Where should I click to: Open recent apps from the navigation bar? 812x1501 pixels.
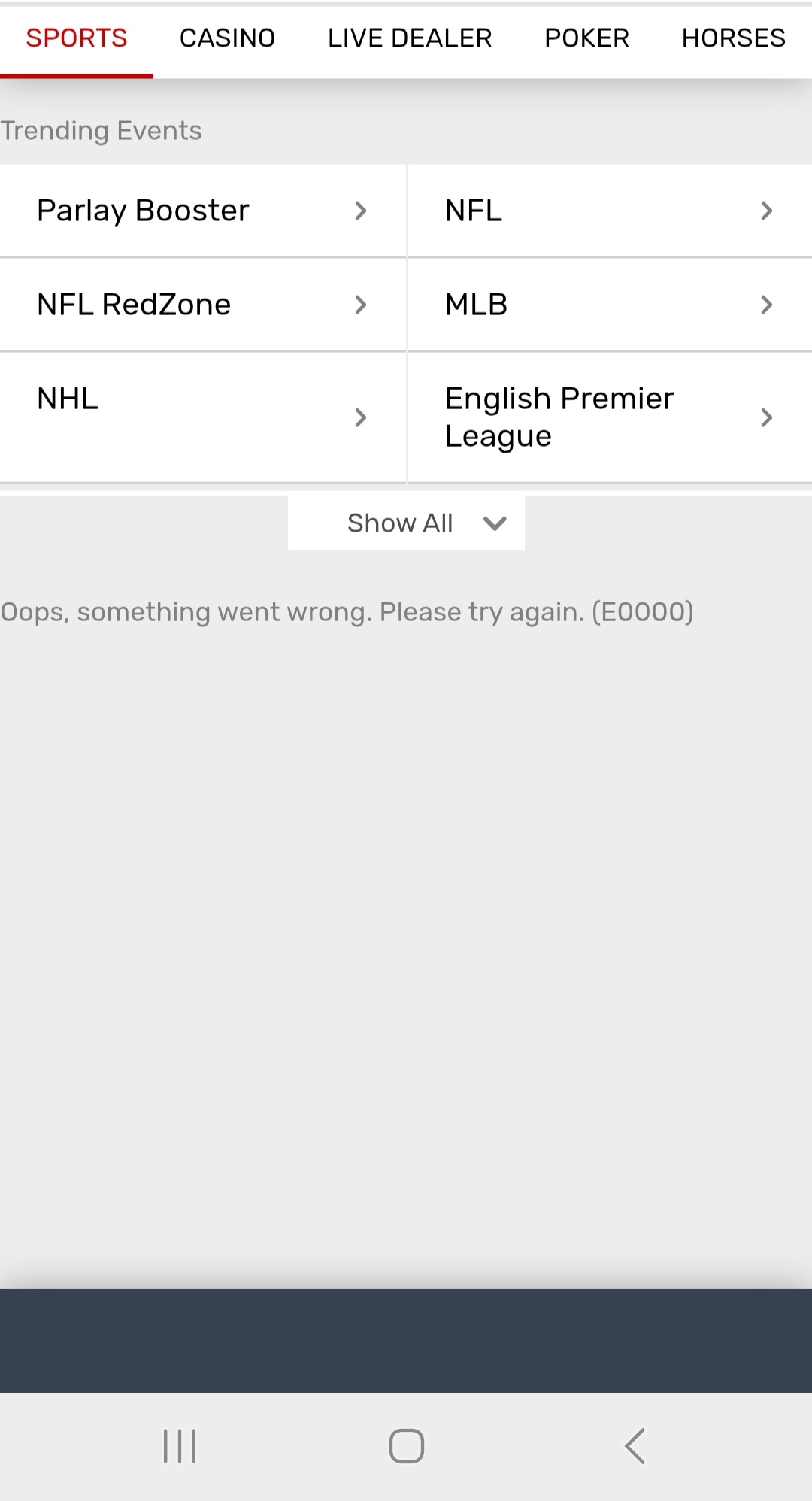[x=180, y=1445]
